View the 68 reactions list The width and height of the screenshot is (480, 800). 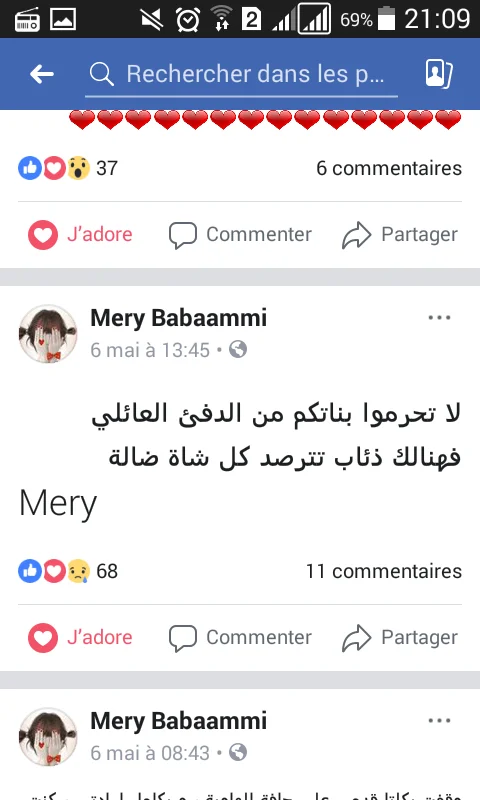tap(68, 571)
